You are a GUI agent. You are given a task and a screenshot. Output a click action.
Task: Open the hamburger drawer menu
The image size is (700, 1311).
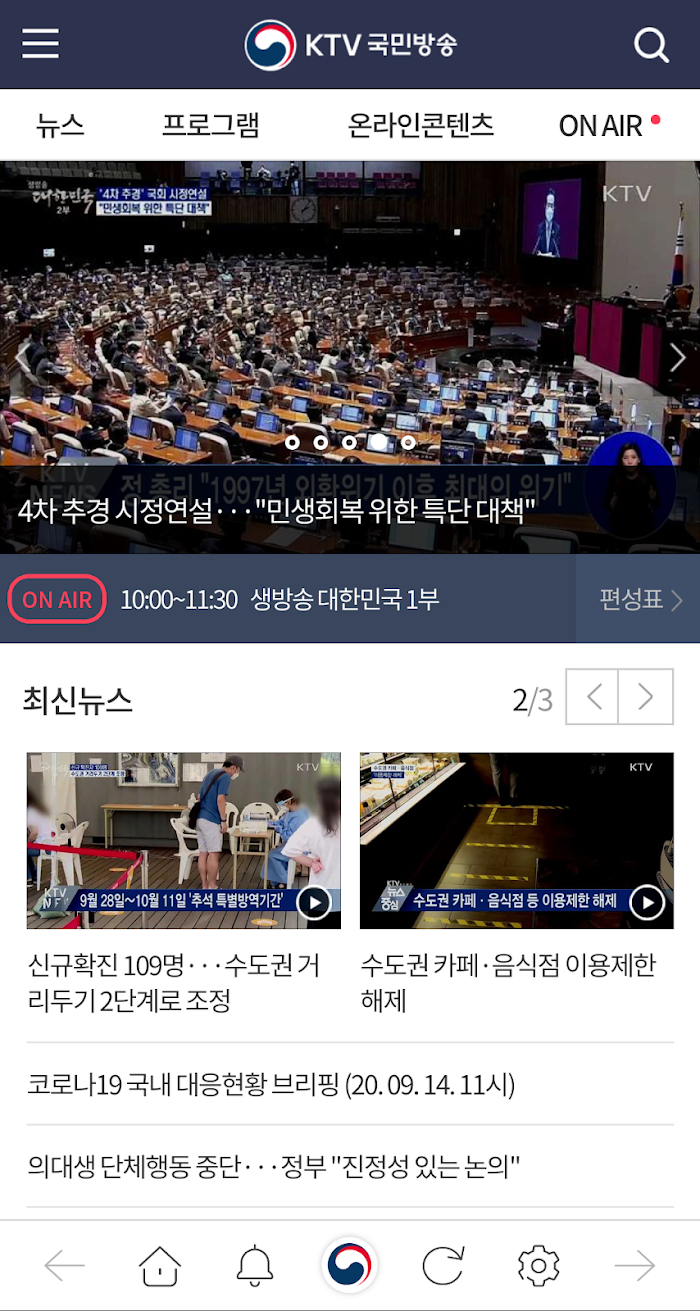point(40,44)
